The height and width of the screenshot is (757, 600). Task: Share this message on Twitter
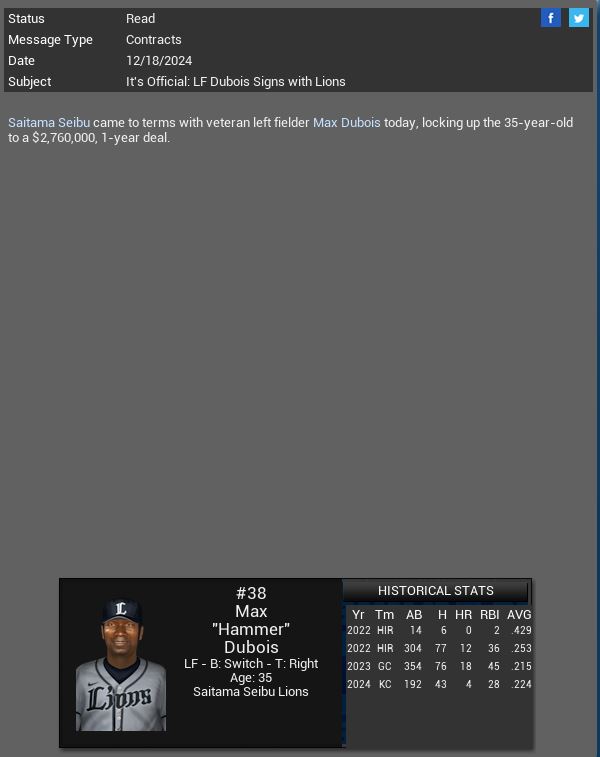click(x=578, y=18)
